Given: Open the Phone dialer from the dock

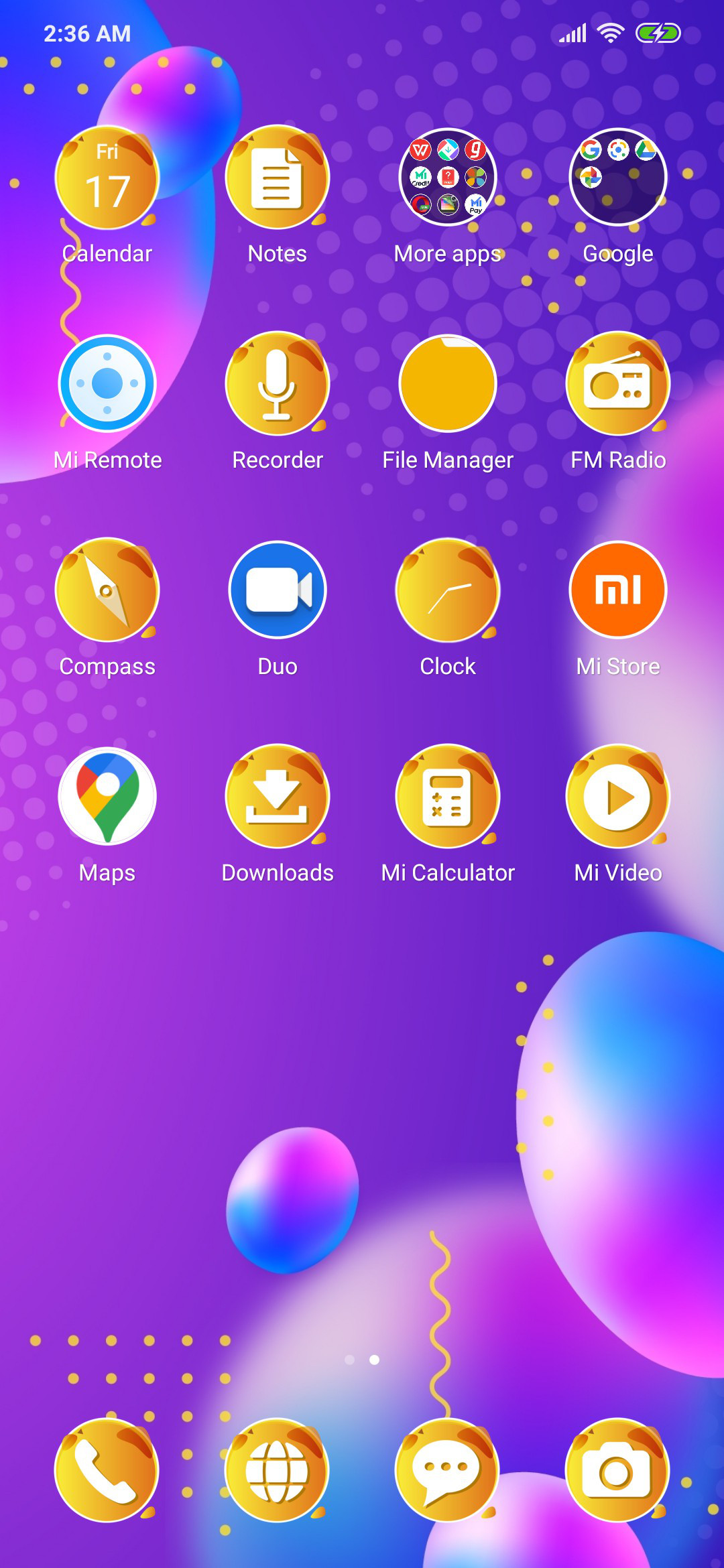Looking at the screenshot, I should click(x=107, y=1470).
